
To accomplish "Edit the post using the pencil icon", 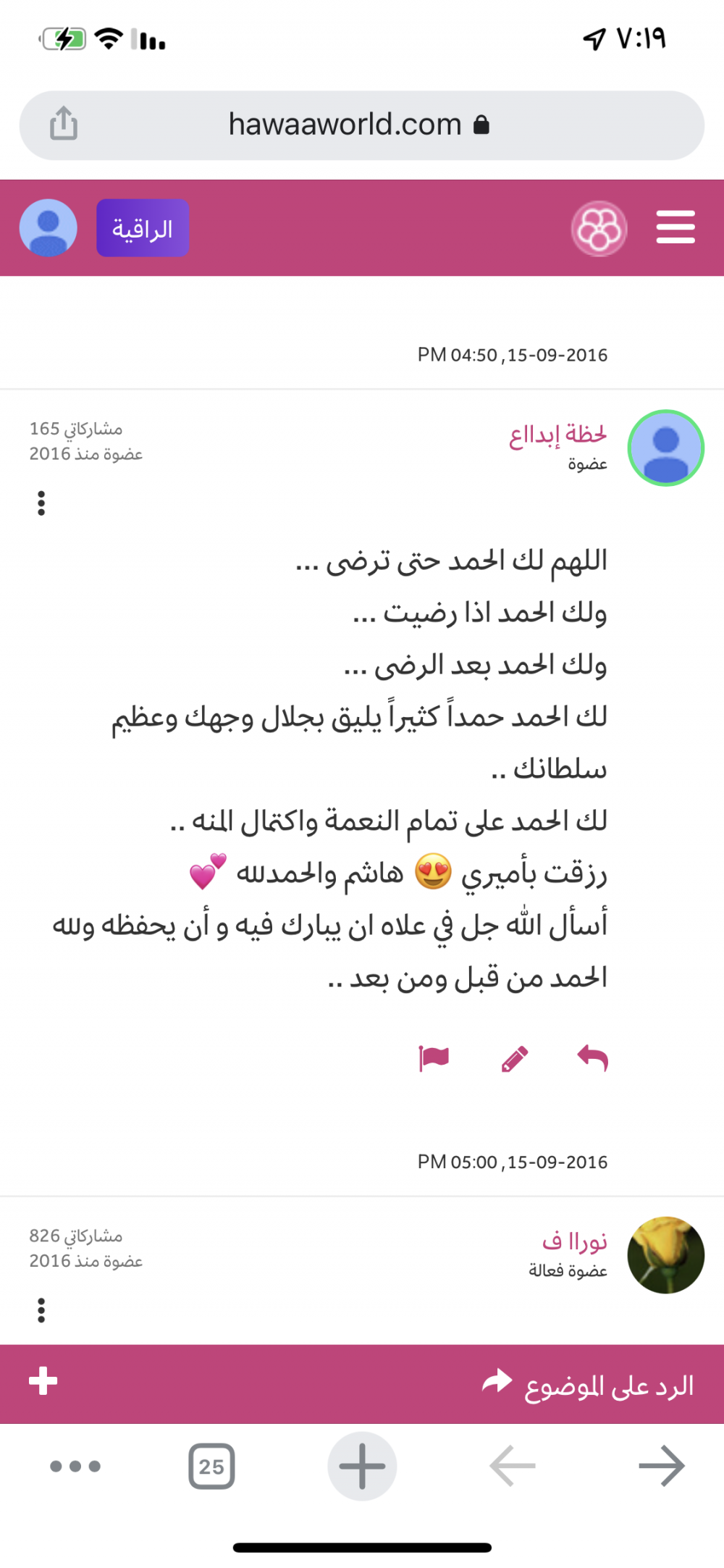I will point(515,1059).
